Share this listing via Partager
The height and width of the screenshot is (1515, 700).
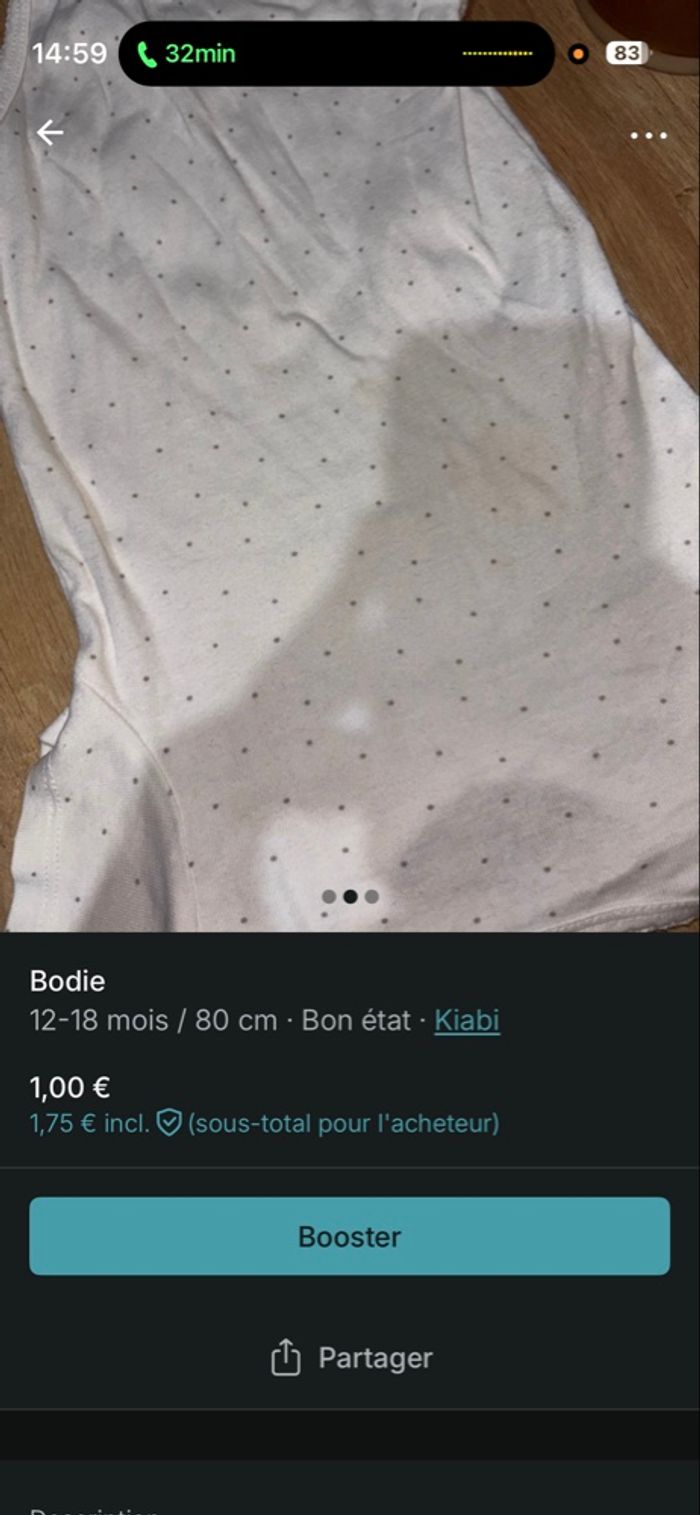click(x=351, y=1358)
